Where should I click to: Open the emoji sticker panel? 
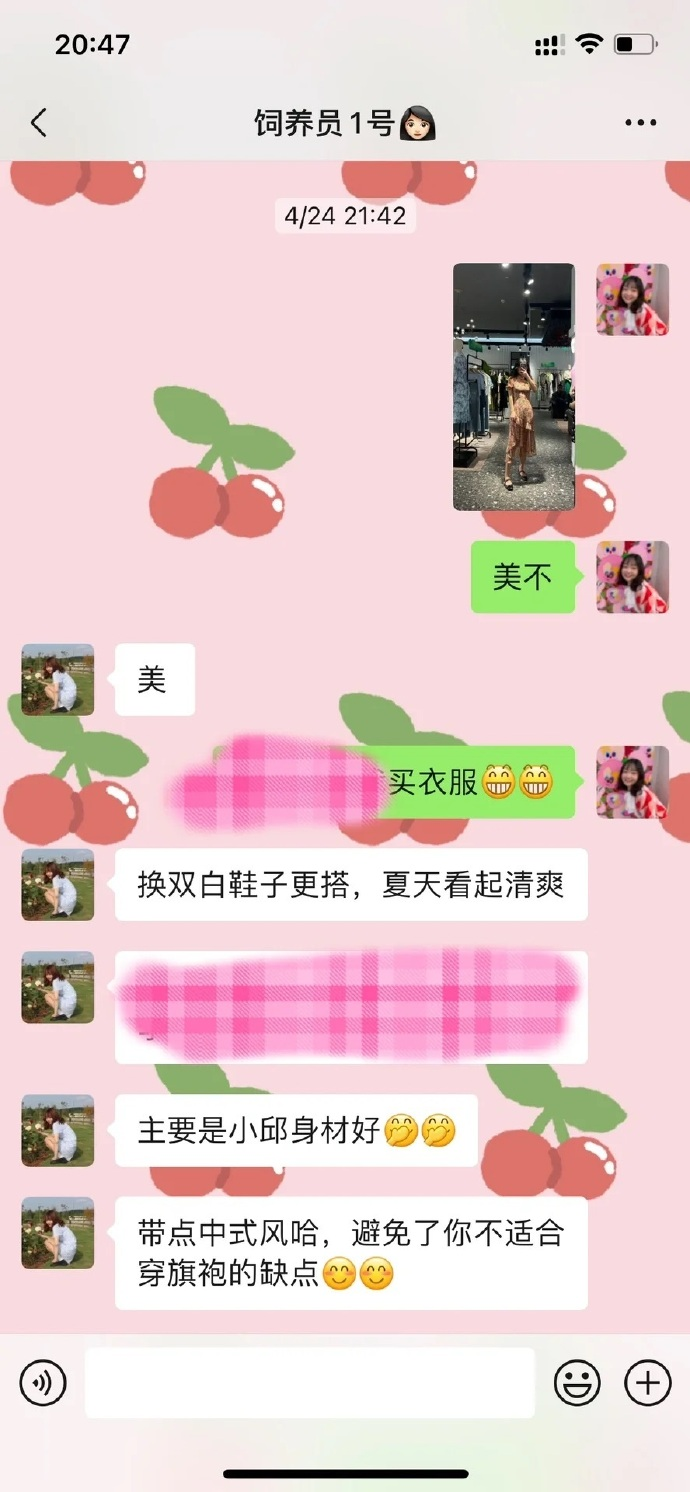click(577, 1383)
